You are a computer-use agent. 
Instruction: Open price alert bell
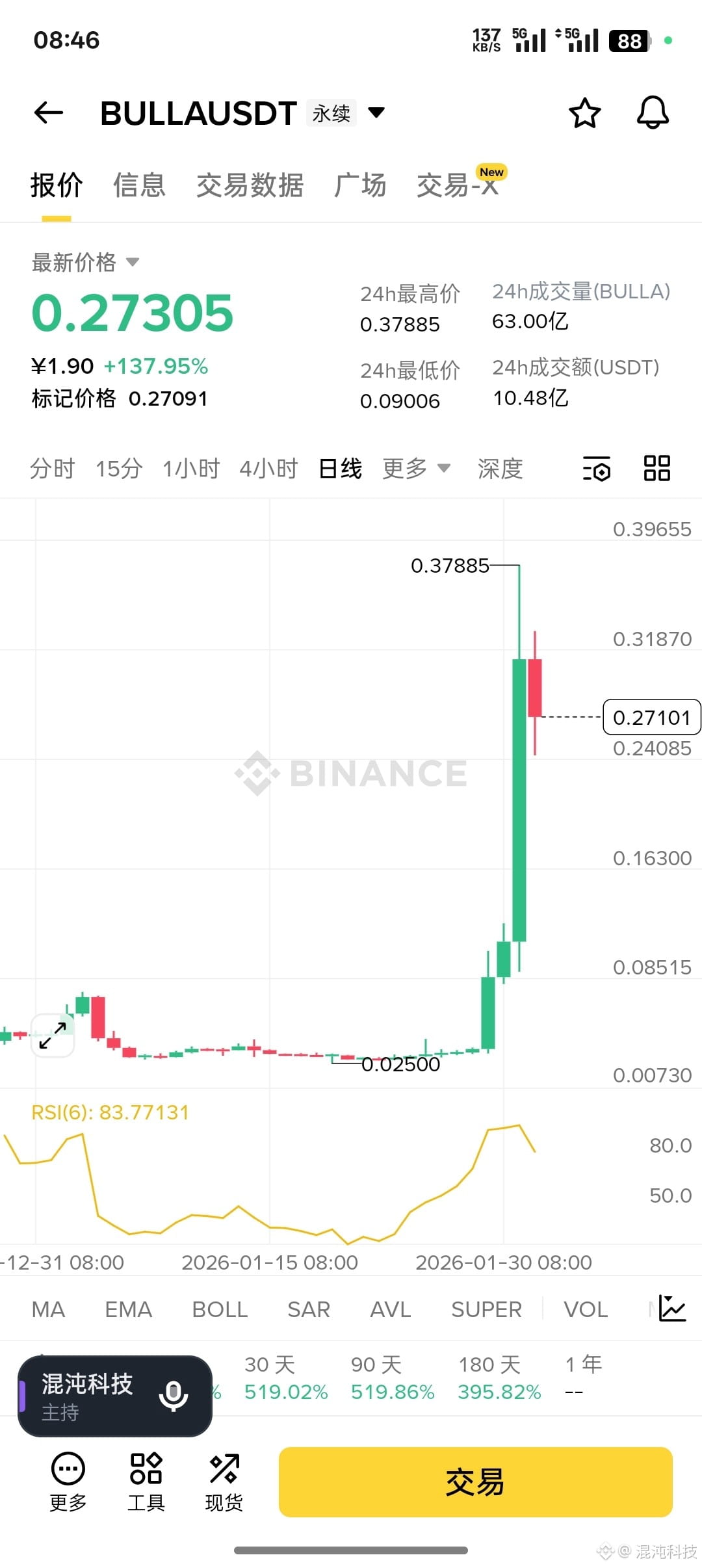click(x=653, y=113)
